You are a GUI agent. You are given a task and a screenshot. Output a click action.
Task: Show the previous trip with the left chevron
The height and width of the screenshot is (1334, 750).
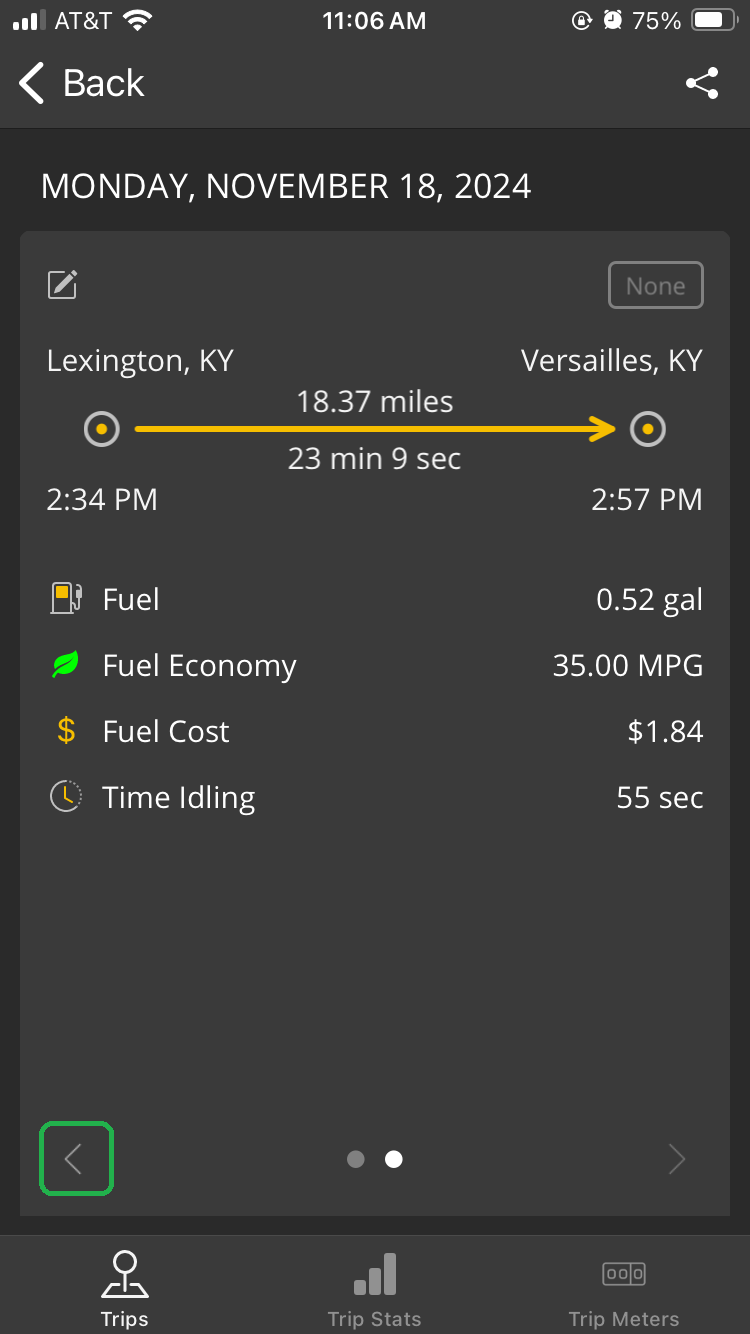(x=76, y=1158)
